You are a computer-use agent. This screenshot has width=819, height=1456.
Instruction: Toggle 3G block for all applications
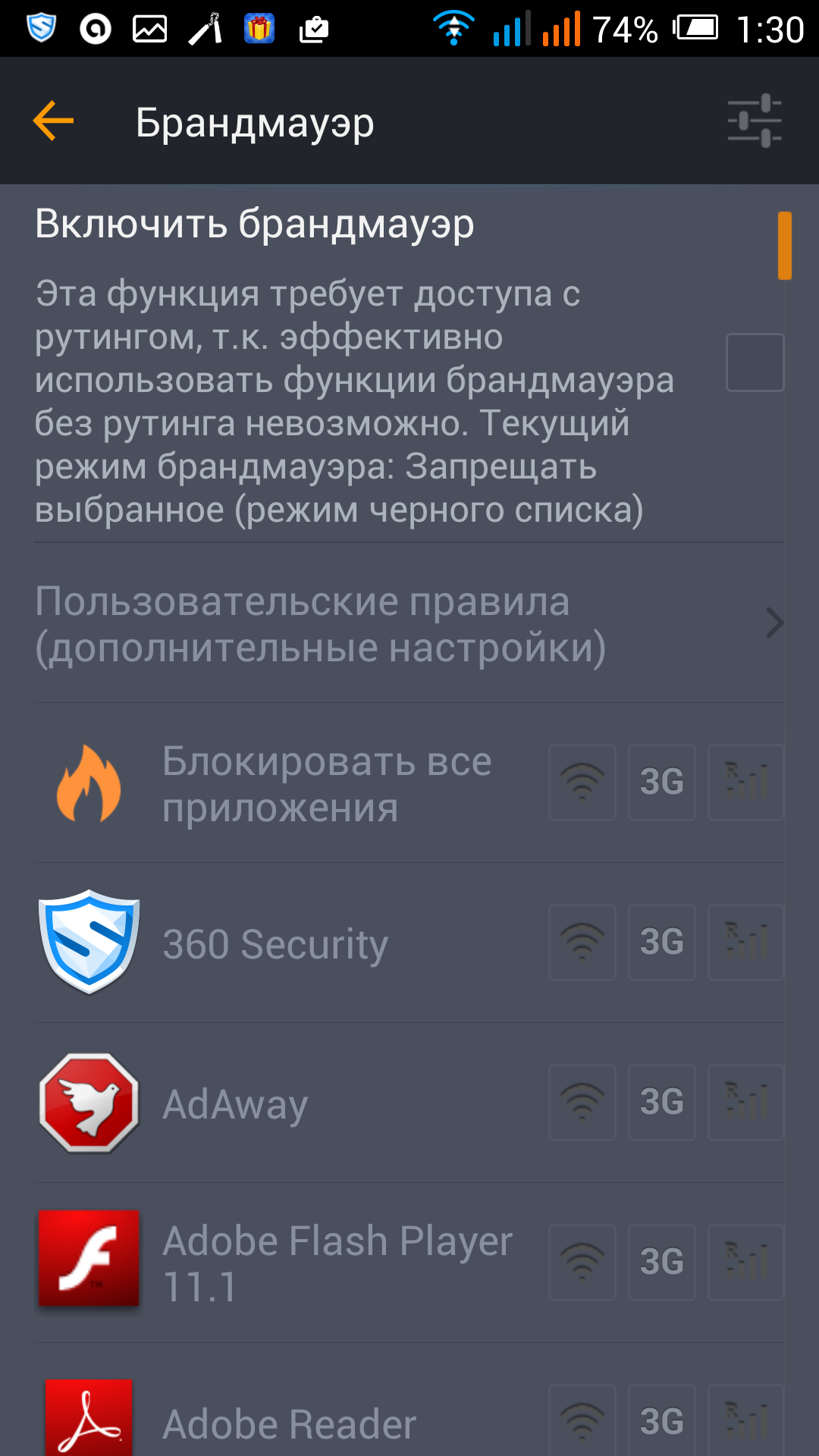coord(662,783)
